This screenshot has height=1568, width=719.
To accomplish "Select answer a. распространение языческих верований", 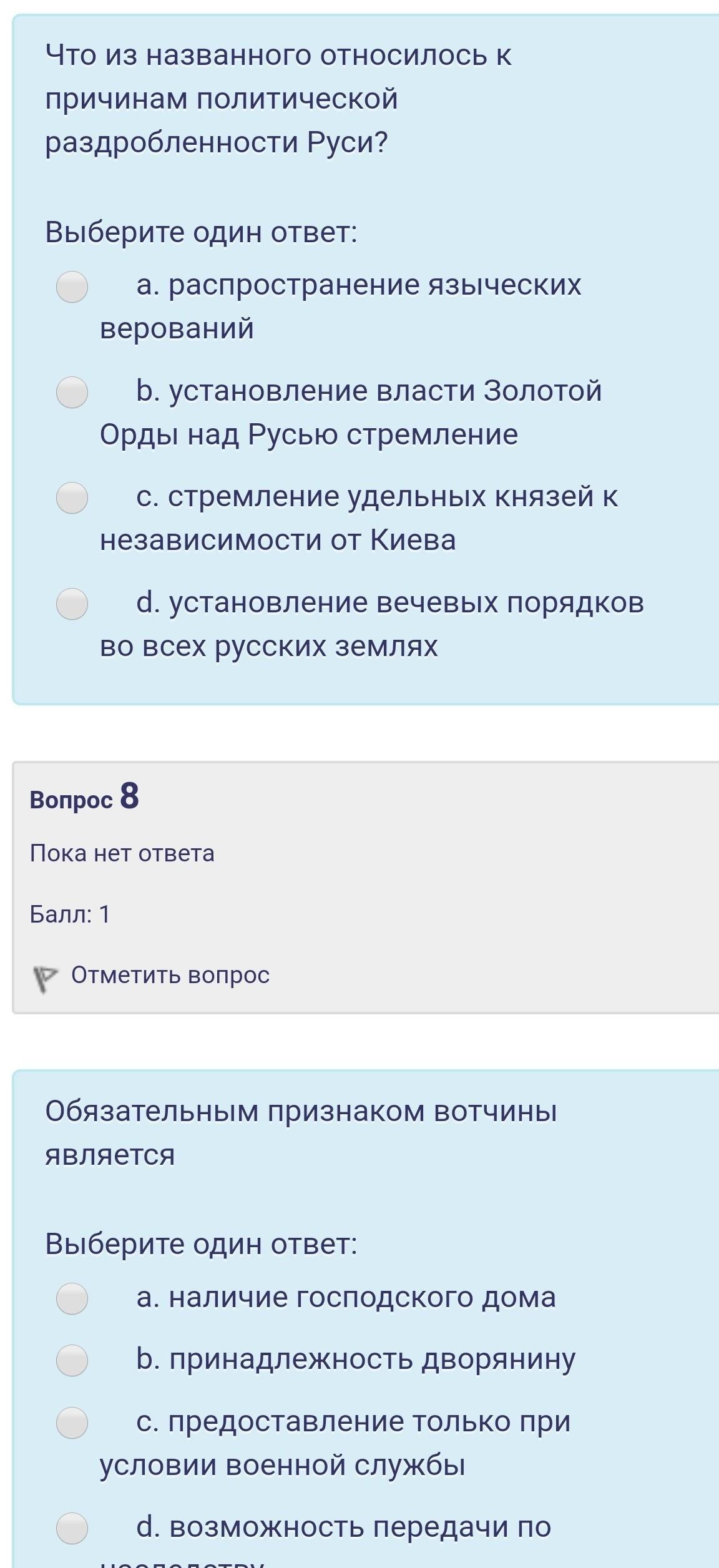I will 72,287.
